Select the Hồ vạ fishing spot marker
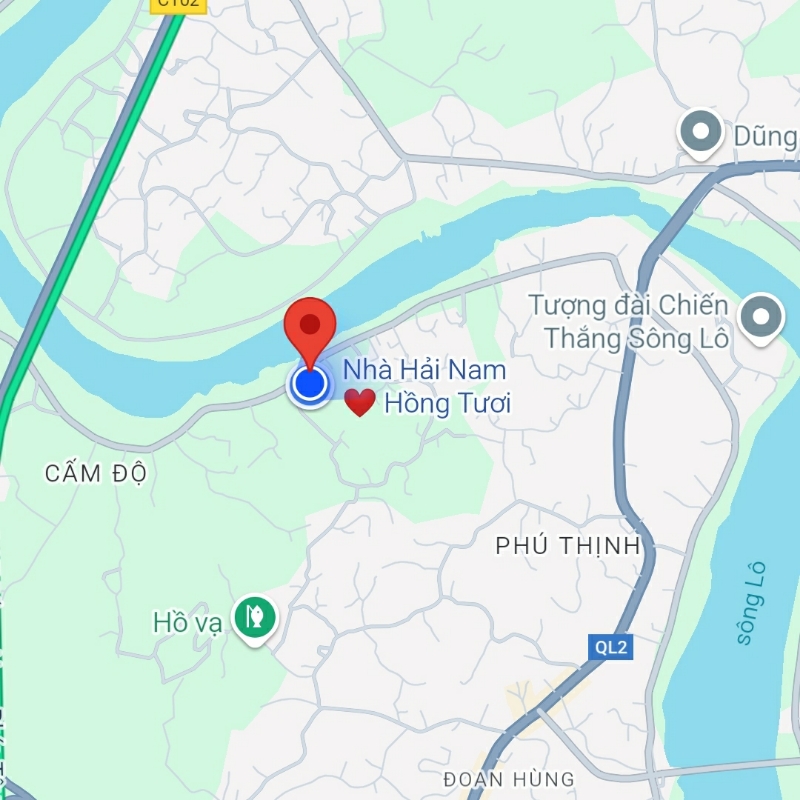Image resolution: width=800 pixels, height=800 pixels. click(x=255, y=618)
